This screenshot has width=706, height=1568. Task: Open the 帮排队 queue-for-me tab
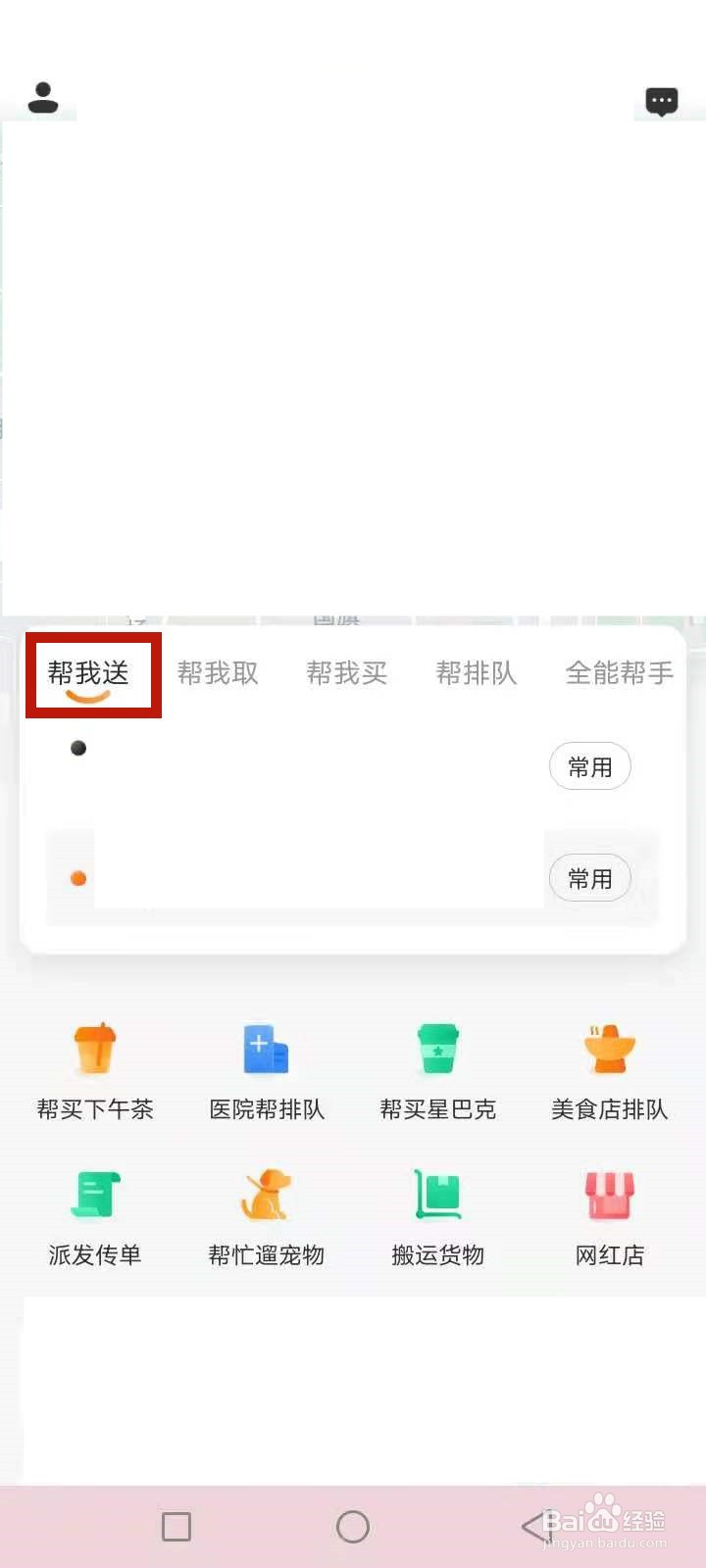pos(477,672)
